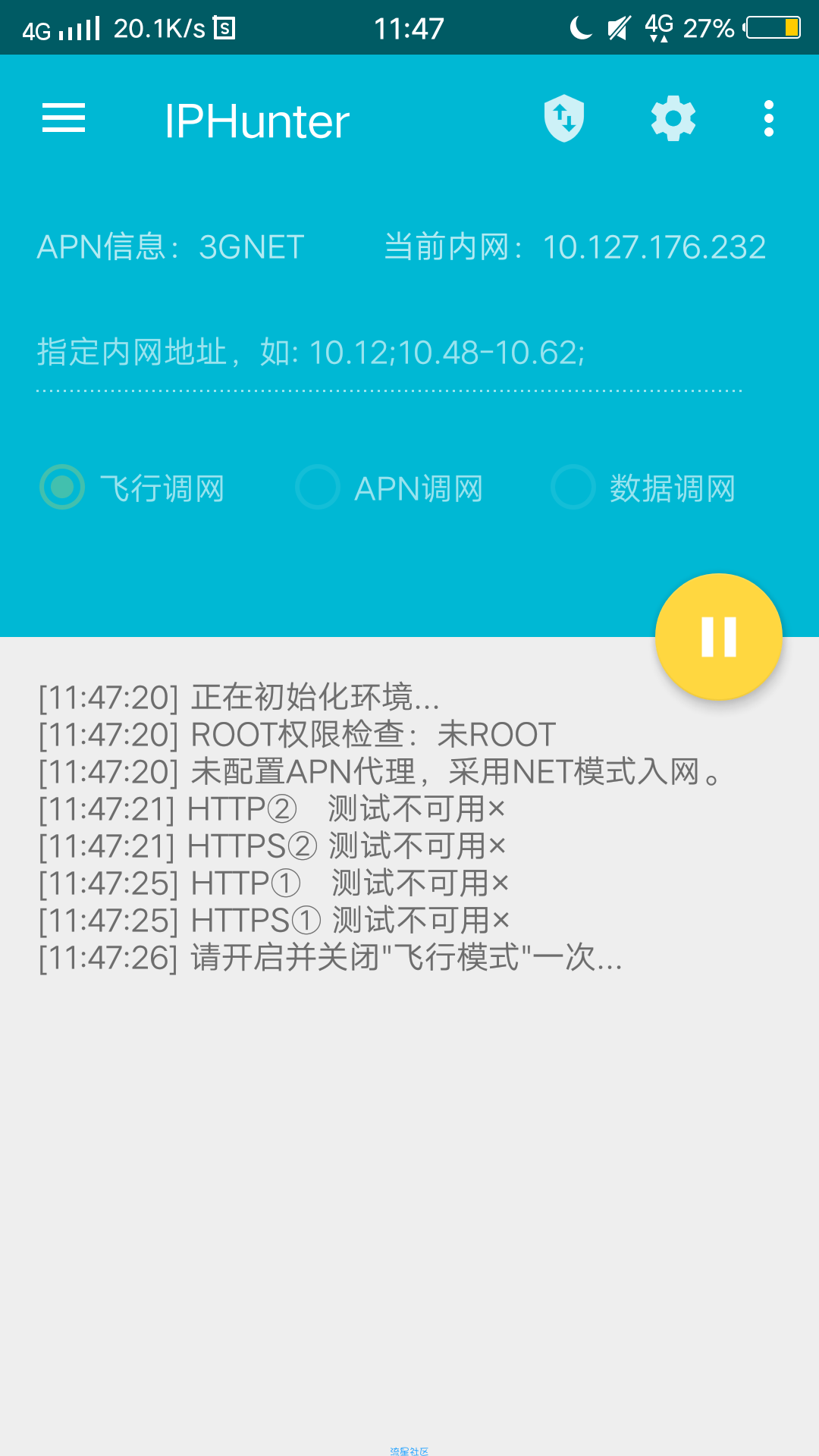
Task: Tap the shield data-transfer icon
Action: (x=564, y=119)
